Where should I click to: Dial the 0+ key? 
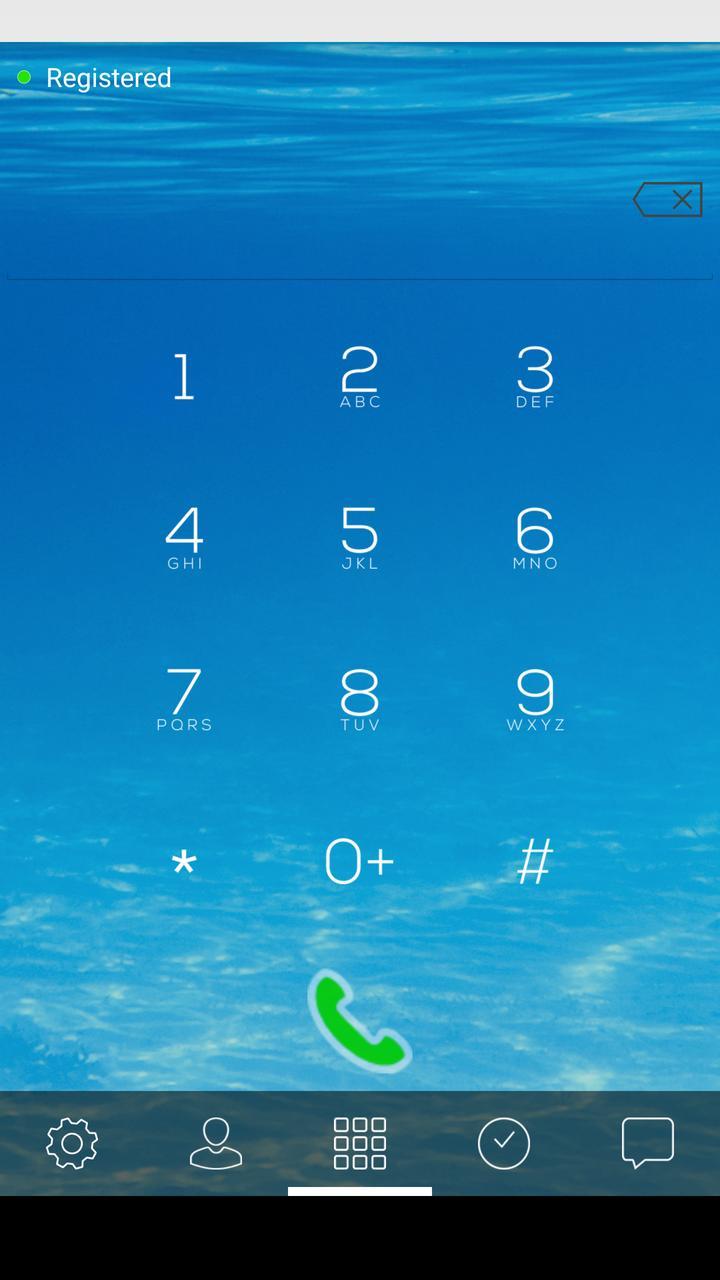360,861
